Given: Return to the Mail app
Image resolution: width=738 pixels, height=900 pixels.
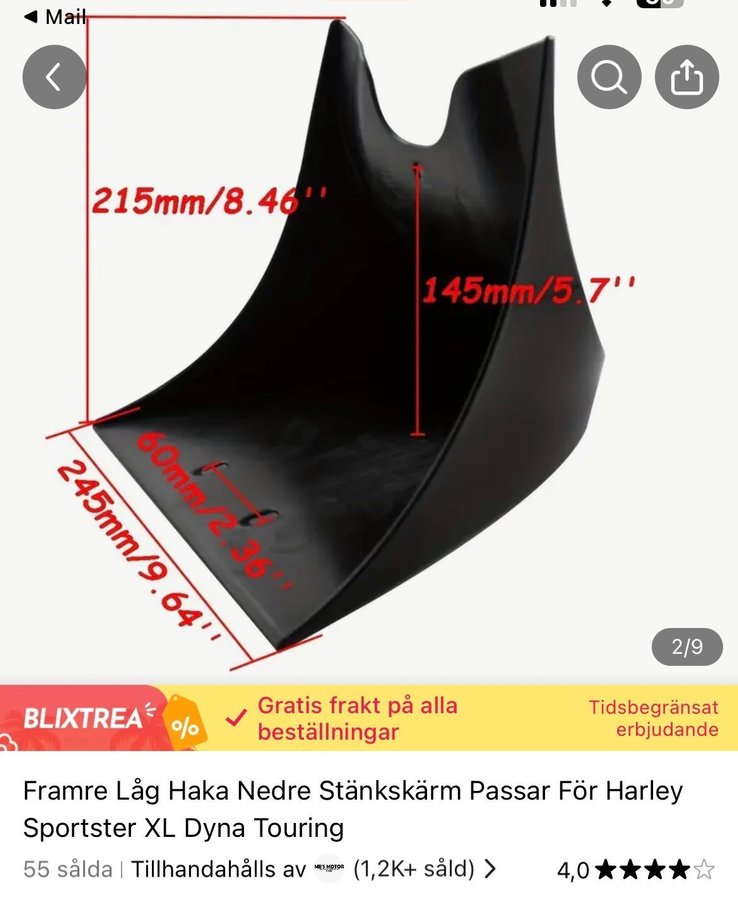Looking at the screenshot, I should click(x=55, y=17).
